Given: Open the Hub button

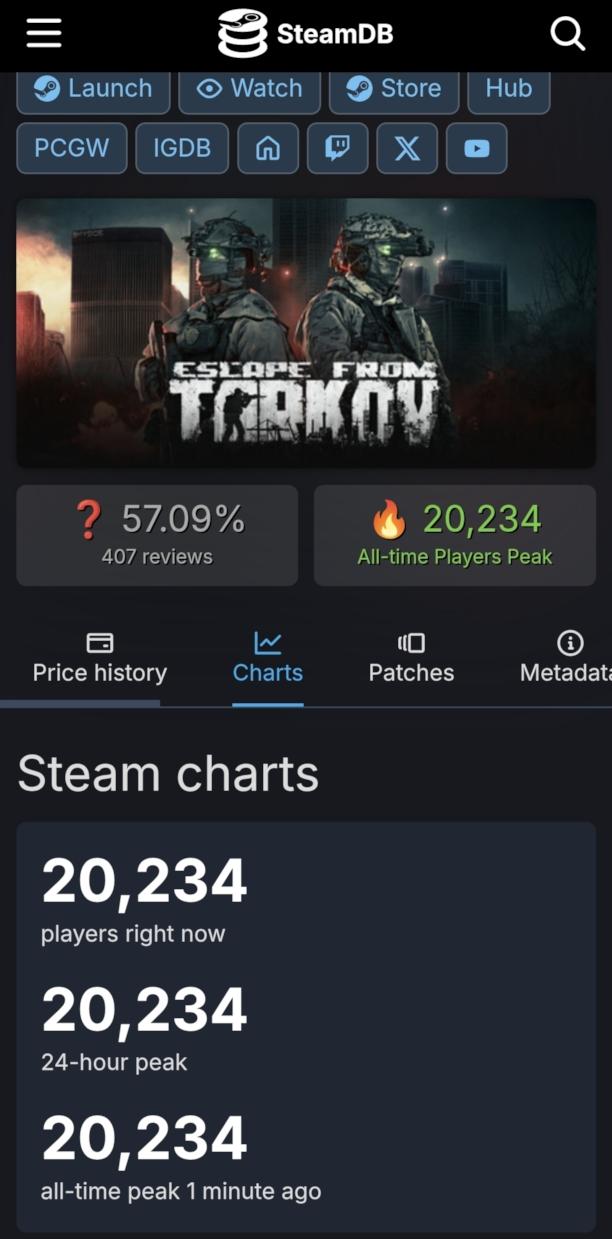Looking at the screenshot, I should pos(508,89).
